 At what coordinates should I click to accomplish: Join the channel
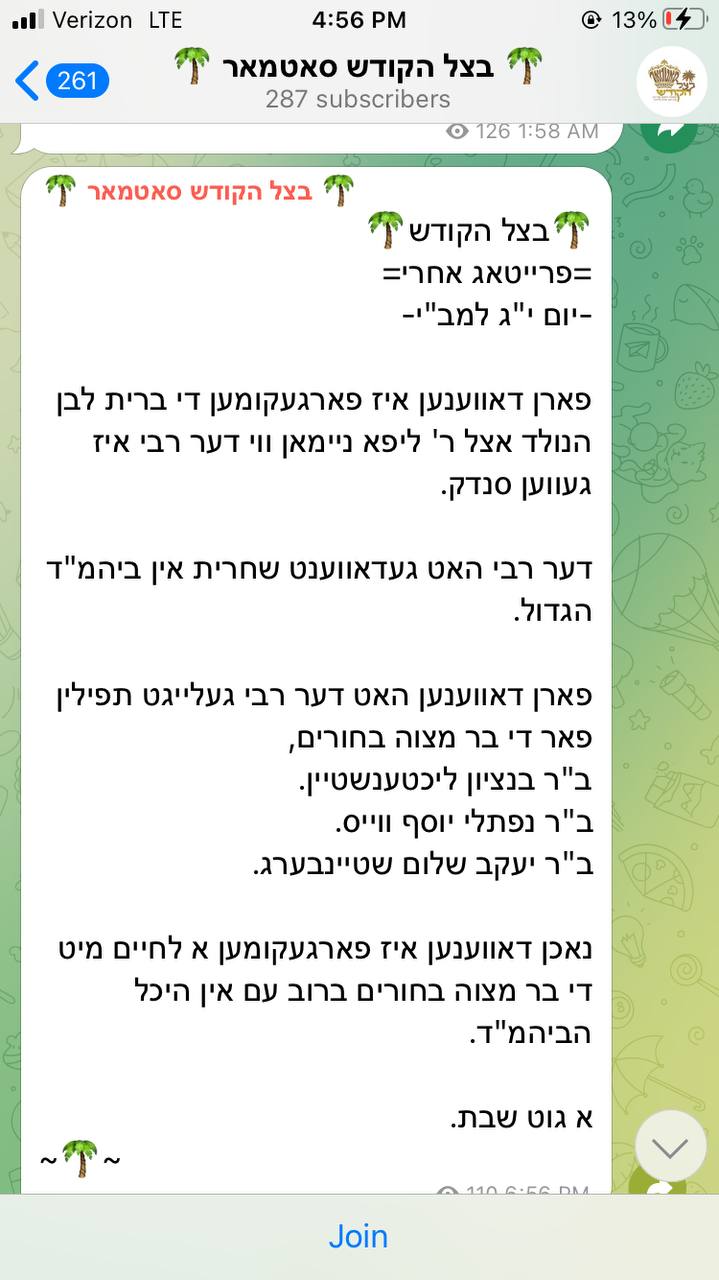tap(358, 1236)
